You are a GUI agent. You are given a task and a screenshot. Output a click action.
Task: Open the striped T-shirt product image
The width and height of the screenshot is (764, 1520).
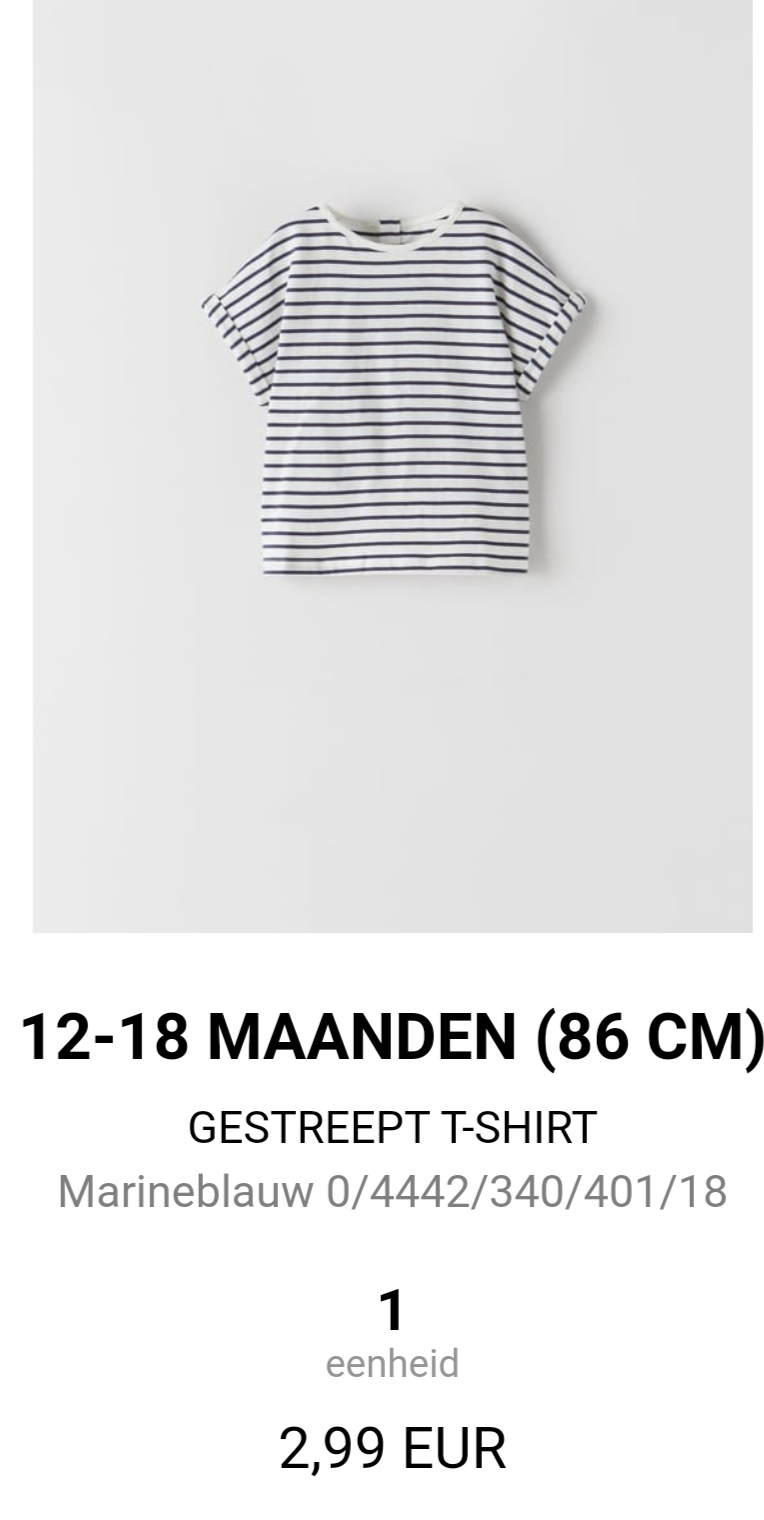pyautogui.click(x=392, y=465)
